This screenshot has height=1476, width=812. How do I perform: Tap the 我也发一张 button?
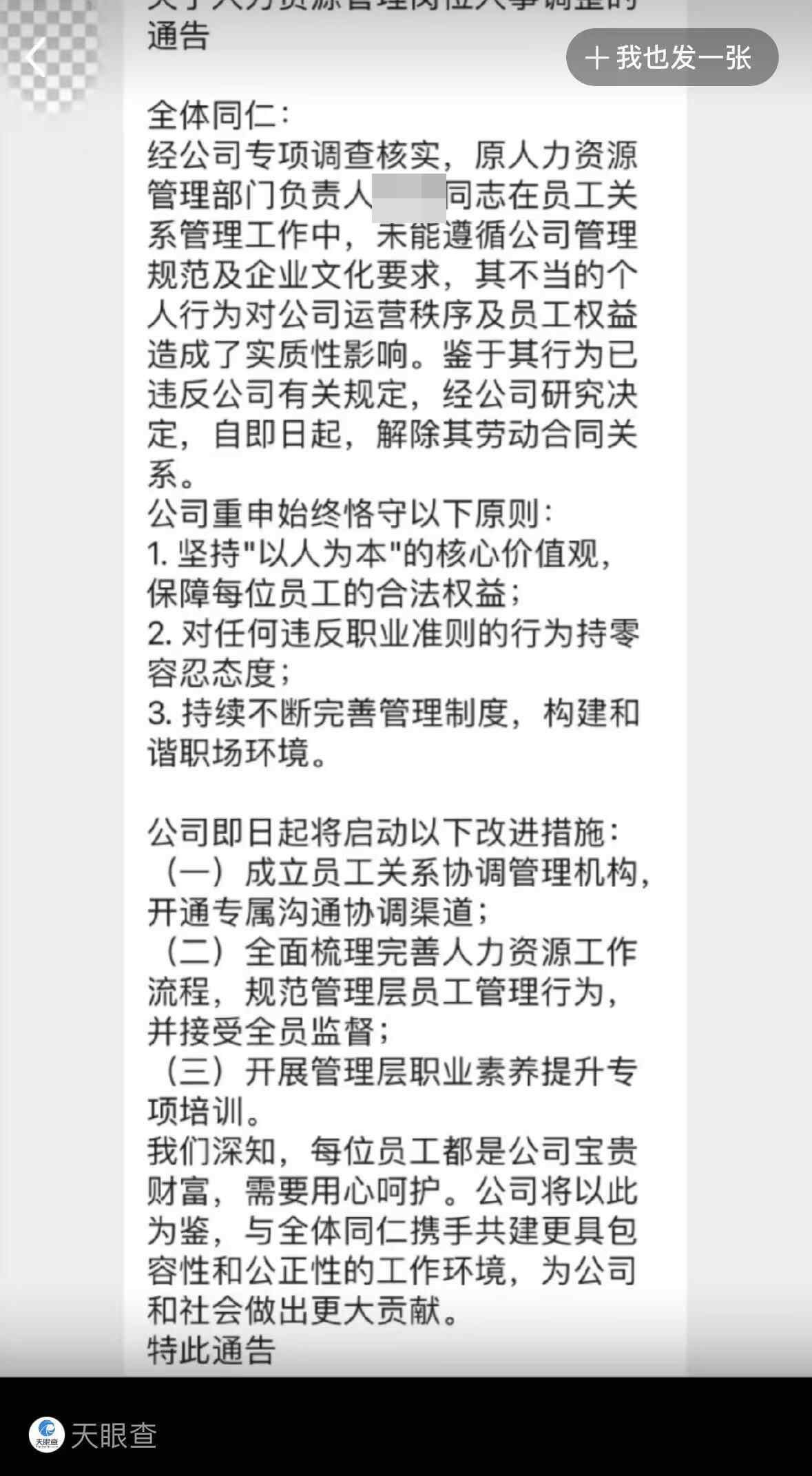(x=672, y=58)
